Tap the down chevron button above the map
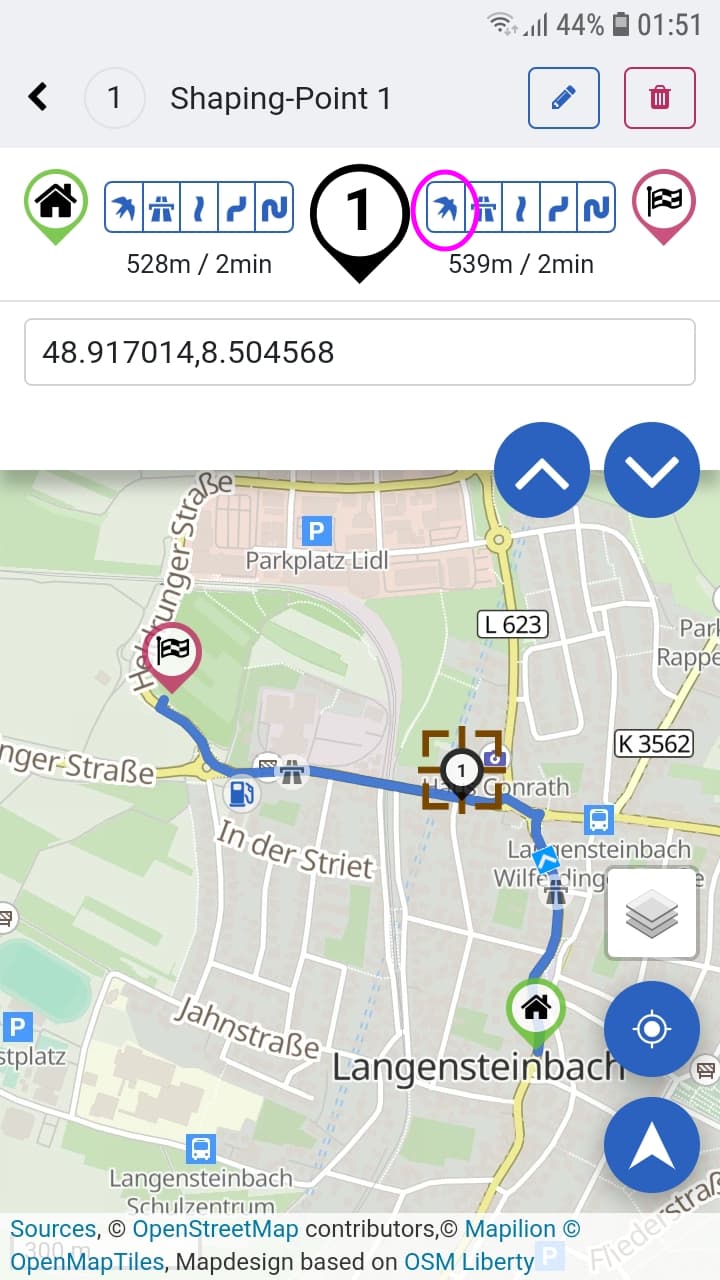This screenshot has width=720, height=1280. [x=652, y=470]
